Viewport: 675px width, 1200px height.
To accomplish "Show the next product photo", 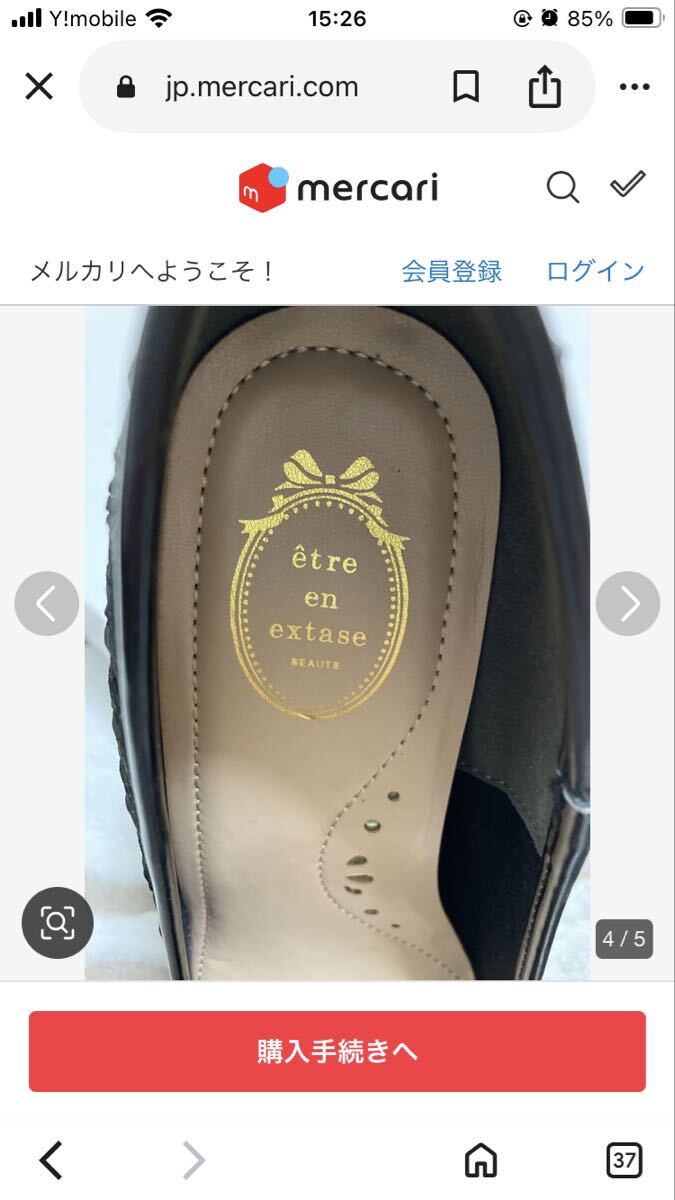I will point(628,603).
